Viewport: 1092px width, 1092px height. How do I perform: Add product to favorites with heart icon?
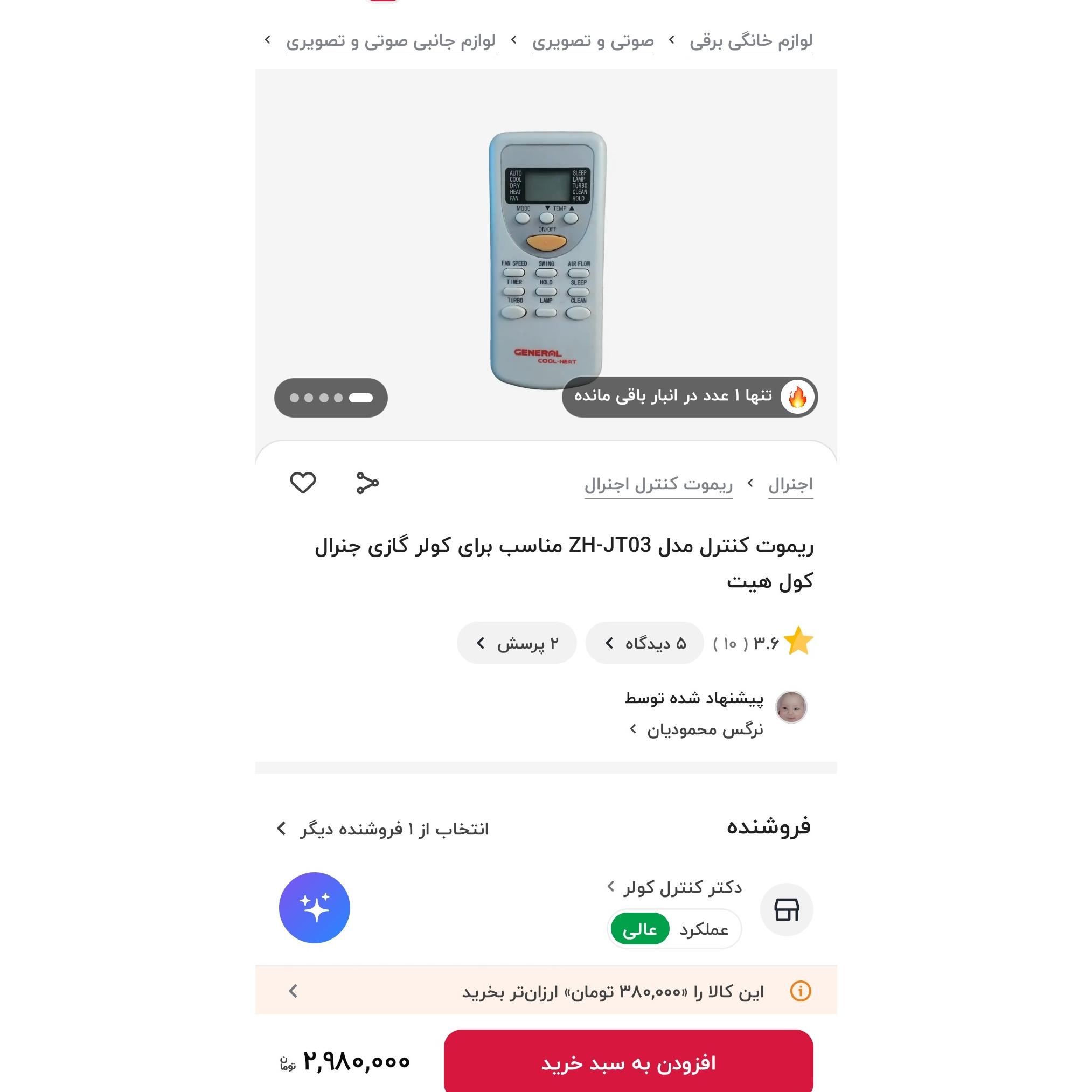(x=302, y=483)
